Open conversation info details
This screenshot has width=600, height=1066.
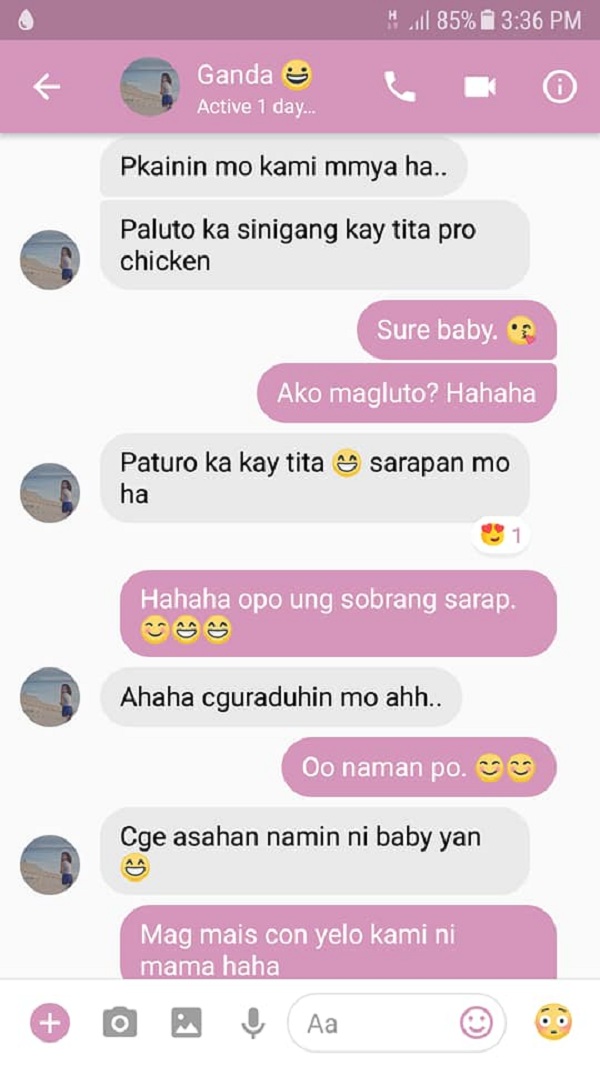559,87
